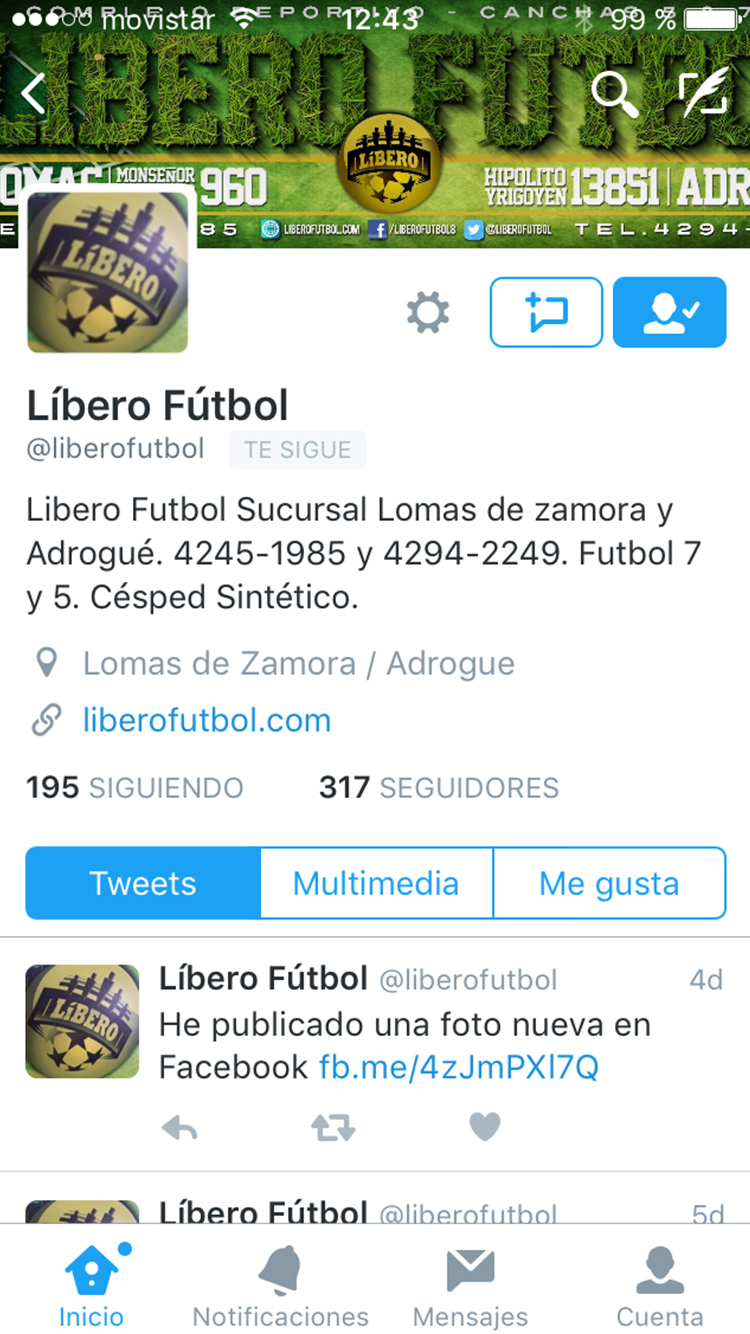Tap the tweet-to-user button

click(546, 313)
